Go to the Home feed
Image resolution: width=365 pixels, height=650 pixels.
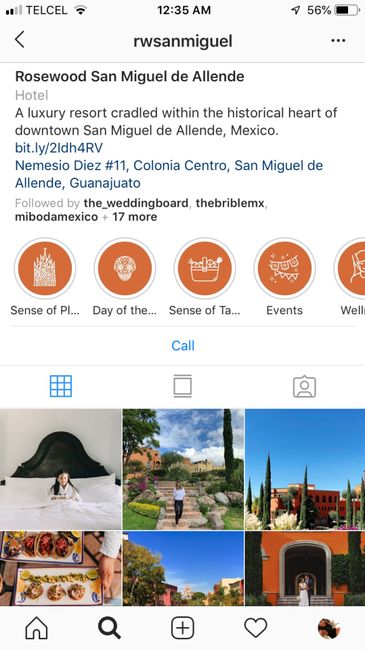point(36,628)
